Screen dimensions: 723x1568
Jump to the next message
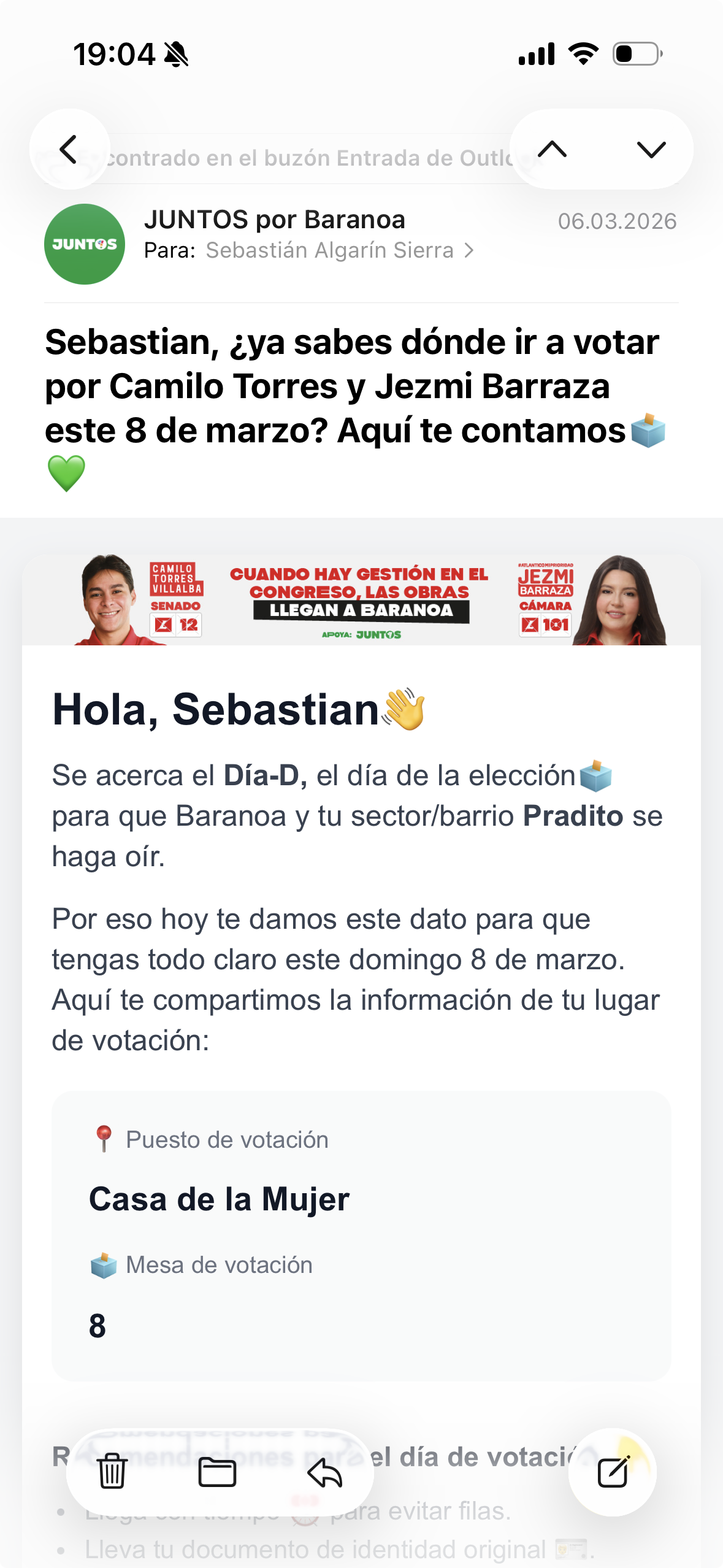[x=651, y=149]
